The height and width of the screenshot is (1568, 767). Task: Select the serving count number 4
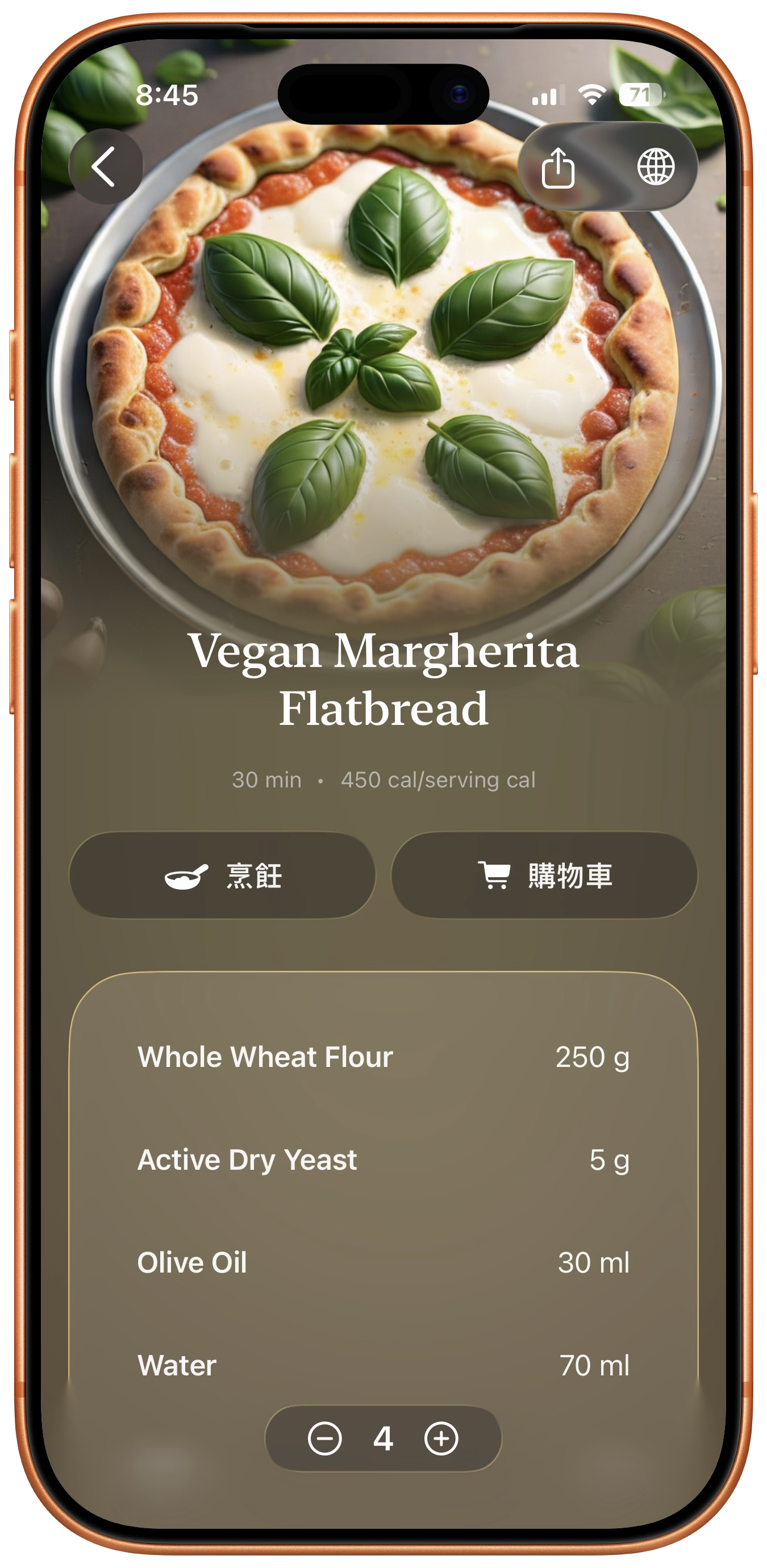(383, 1439)
